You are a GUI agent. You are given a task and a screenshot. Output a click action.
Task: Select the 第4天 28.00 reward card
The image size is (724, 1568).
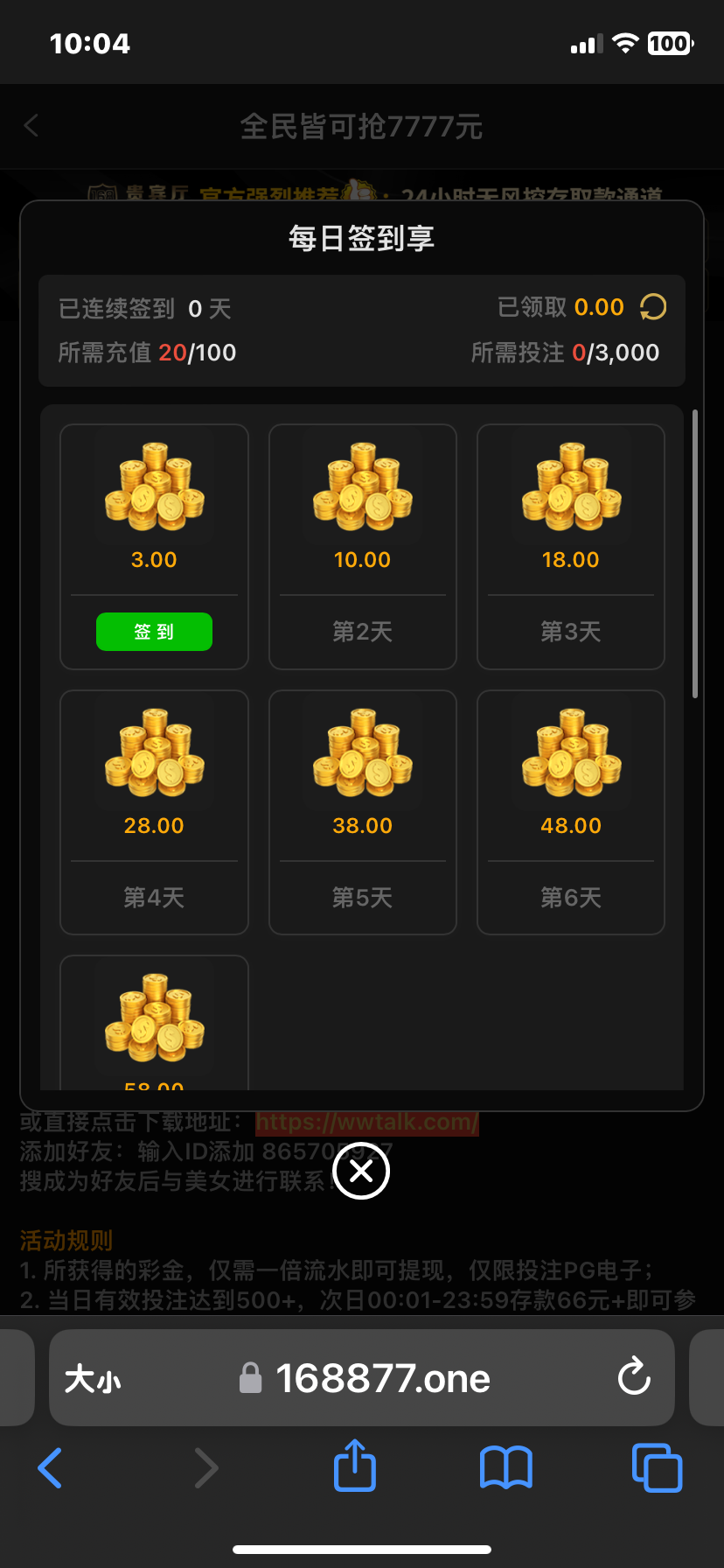click(x=154, y=812)
